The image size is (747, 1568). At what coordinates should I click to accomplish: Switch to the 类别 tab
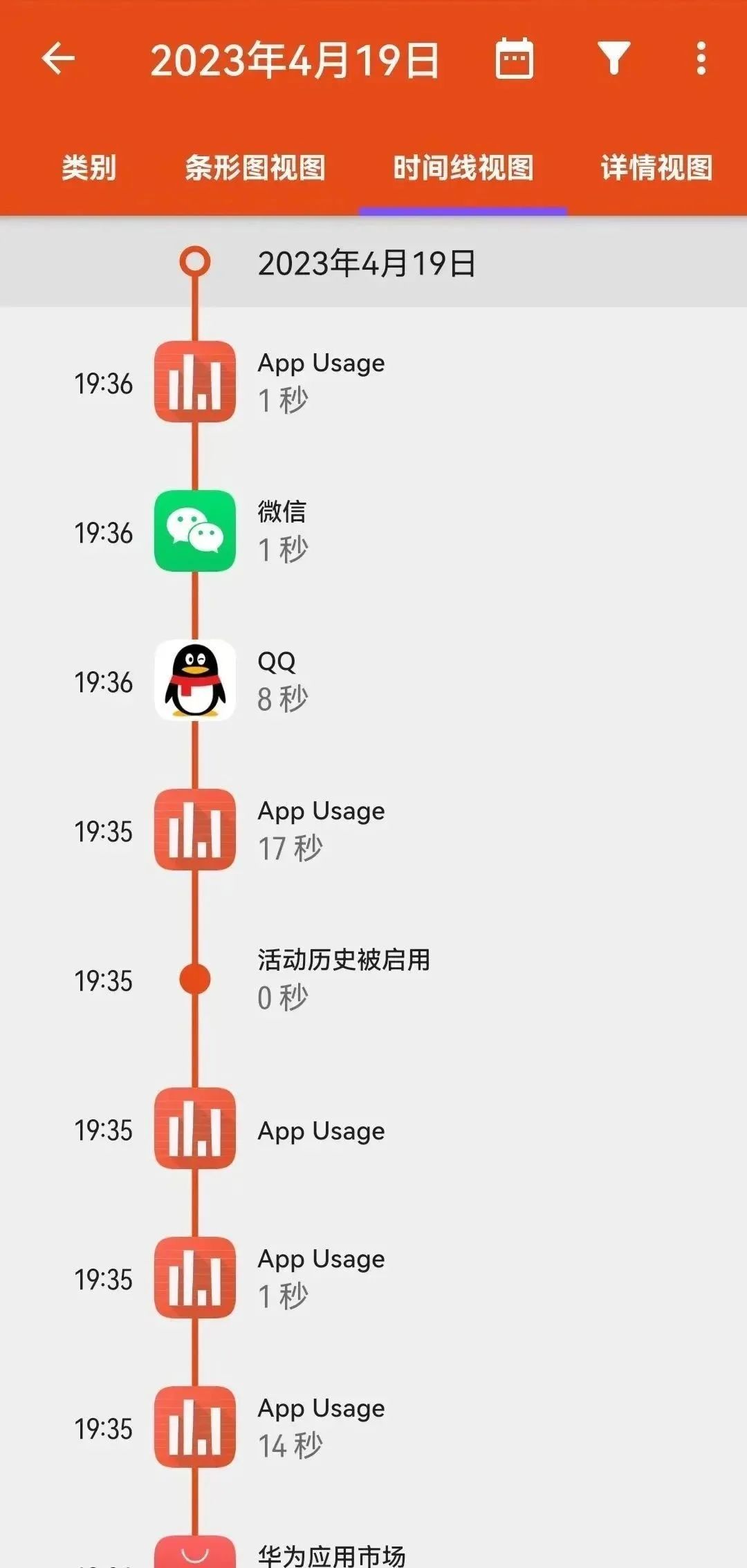coord(89,168)
